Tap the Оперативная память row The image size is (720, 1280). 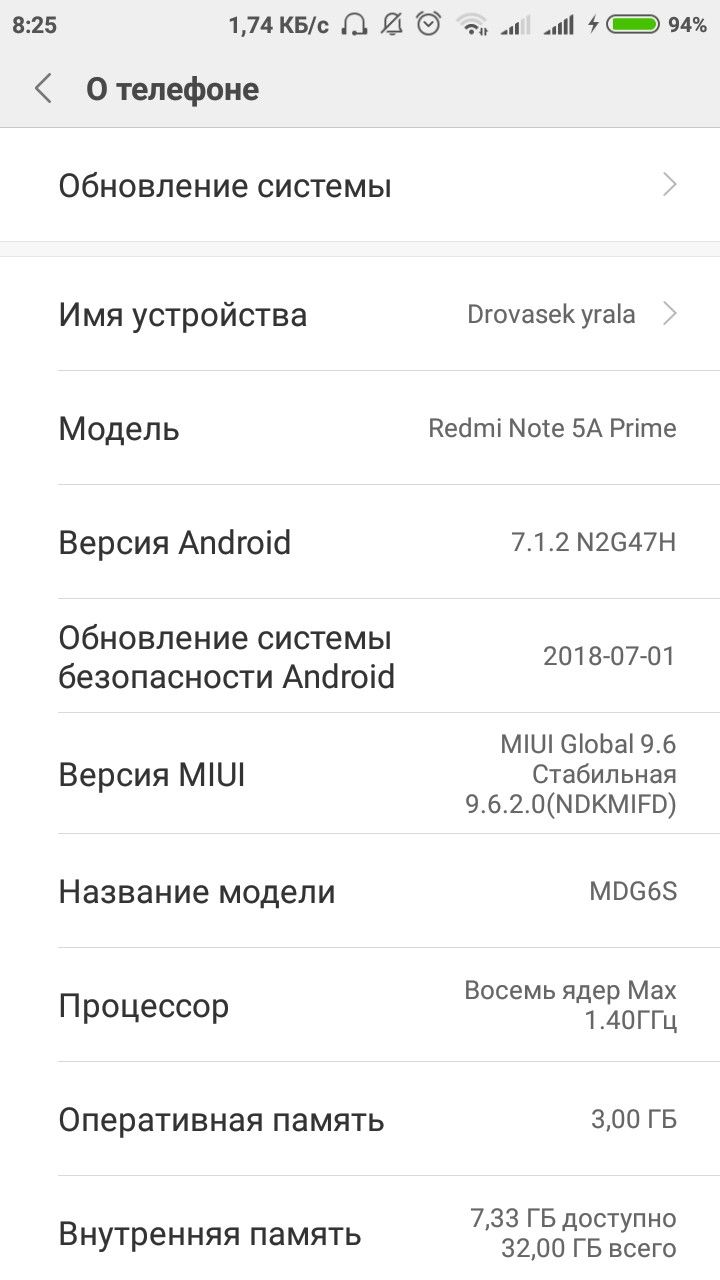(x=360, y=1119)
